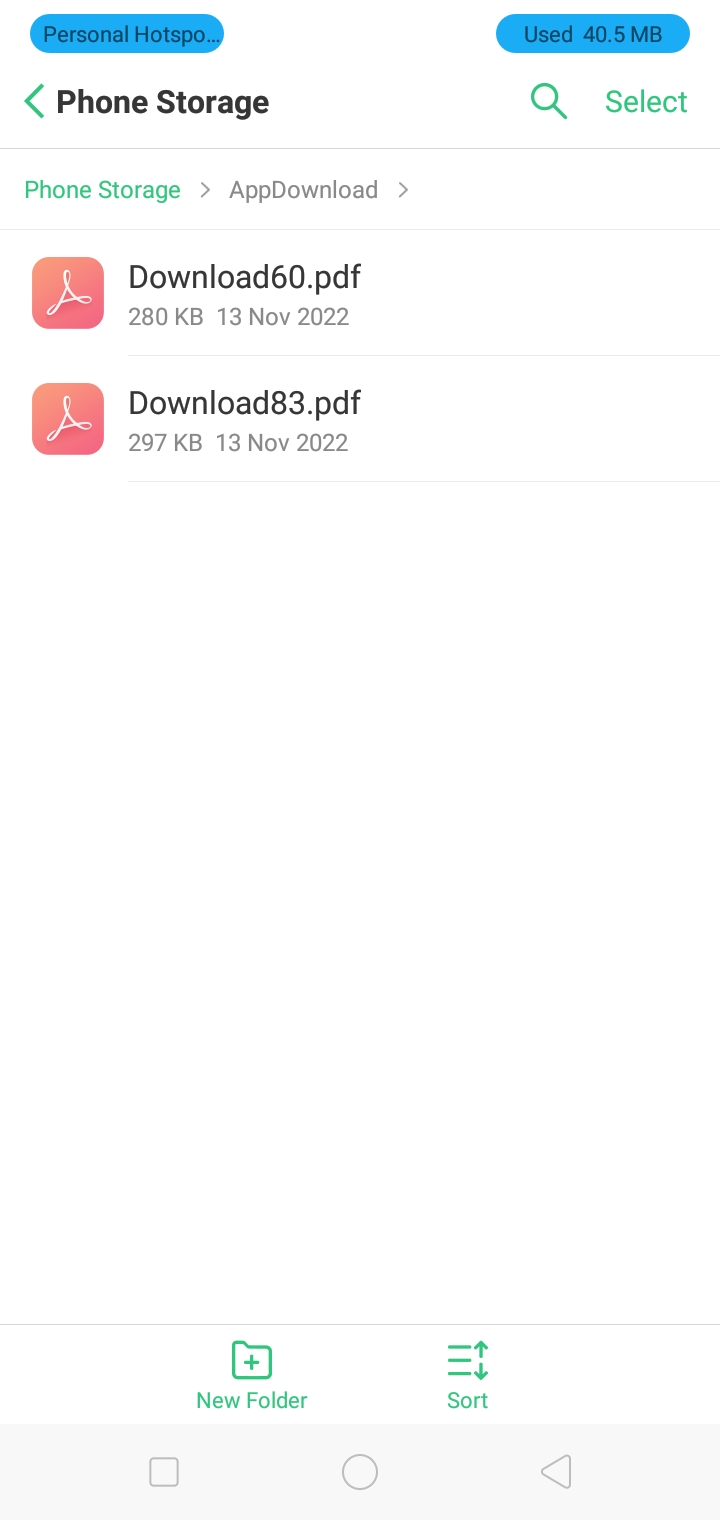Open the recent apps overview
Viewport: 720px width, 1520px height.
(x=164, y=1472)
